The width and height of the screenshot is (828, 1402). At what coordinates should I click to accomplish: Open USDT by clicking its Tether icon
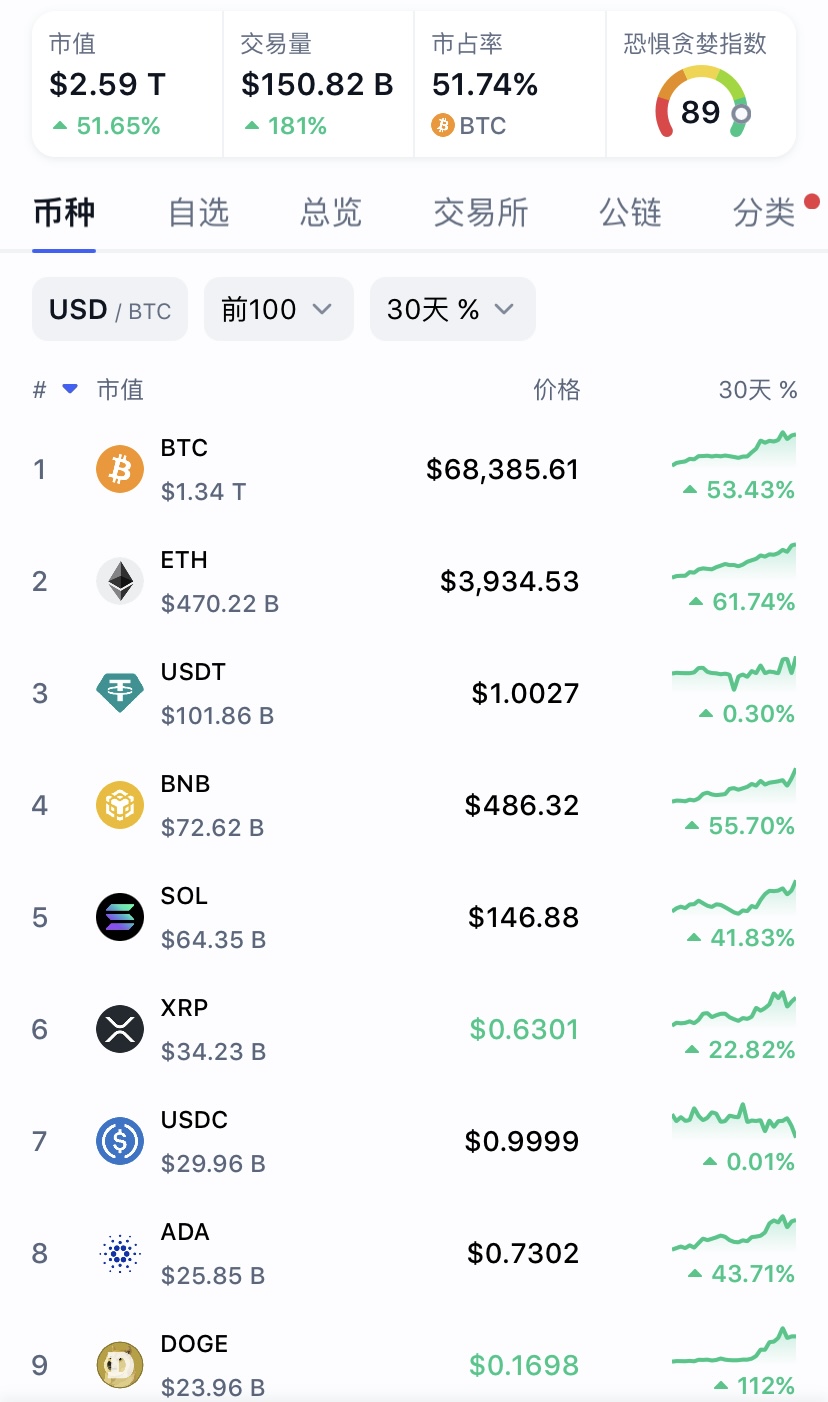click(119, 693)
